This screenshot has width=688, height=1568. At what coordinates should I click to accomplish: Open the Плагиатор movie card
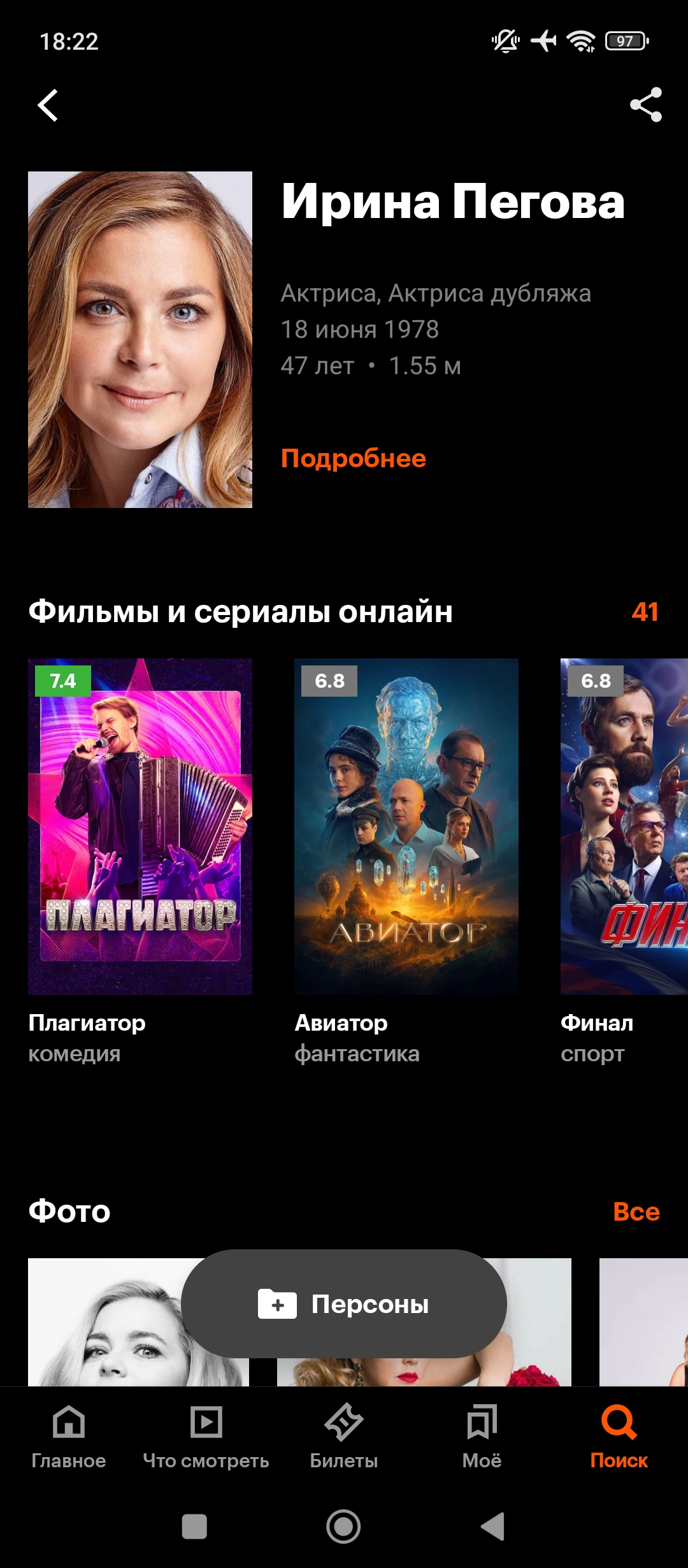pos(140,826)
